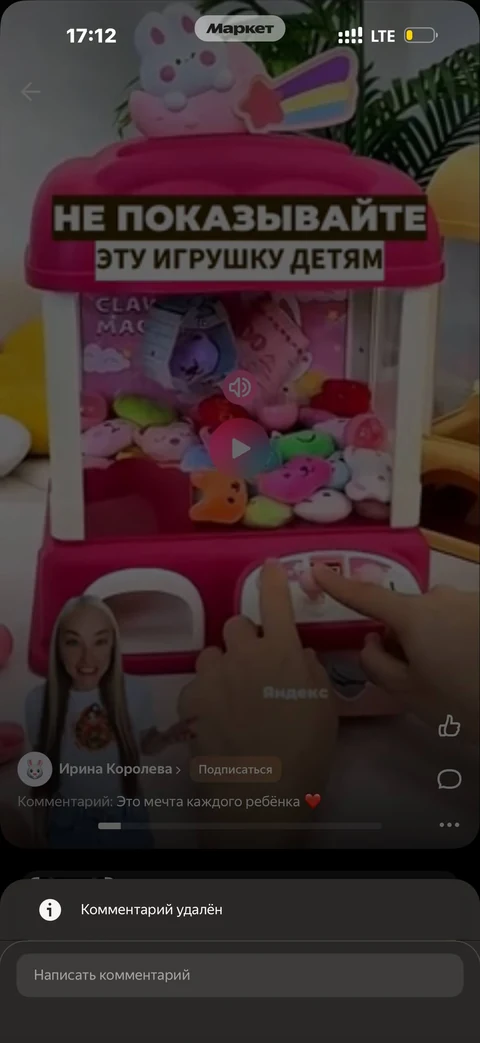Open the three-dot more options menu

click(449, 825)
